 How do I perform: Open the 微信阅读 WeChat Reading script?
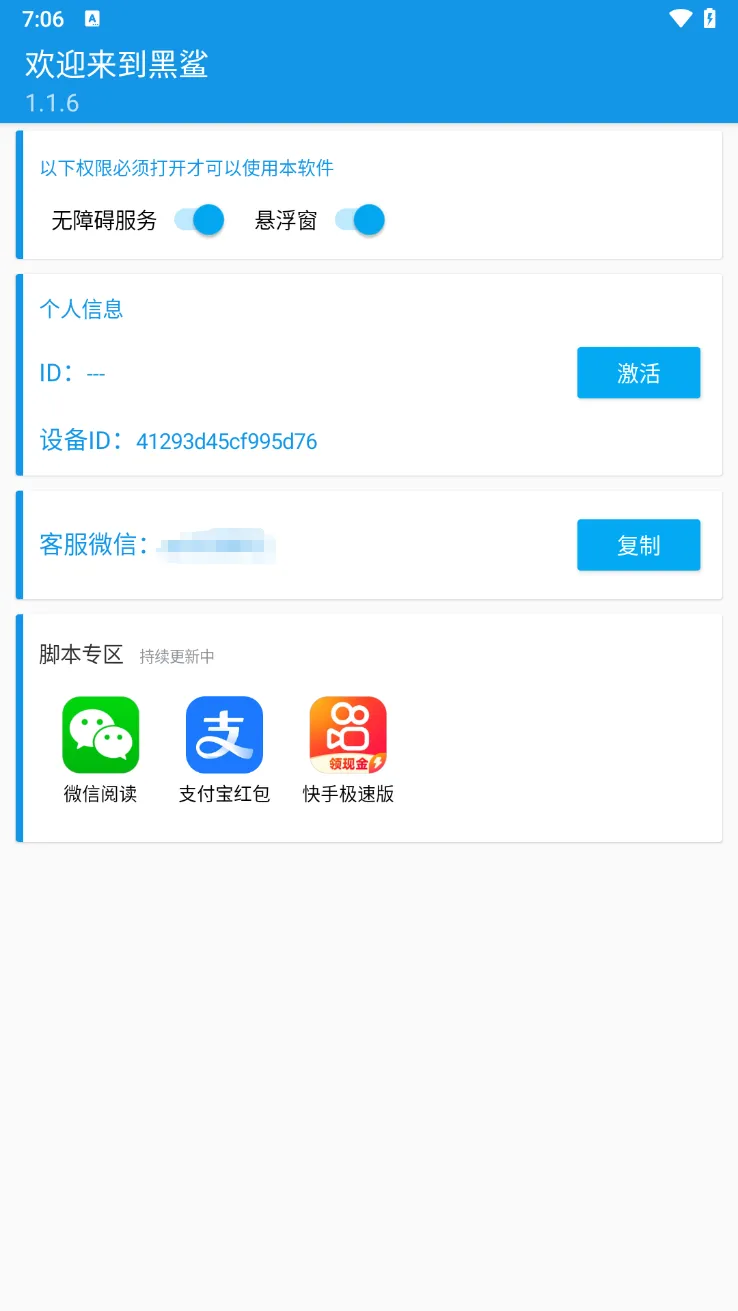99,751
